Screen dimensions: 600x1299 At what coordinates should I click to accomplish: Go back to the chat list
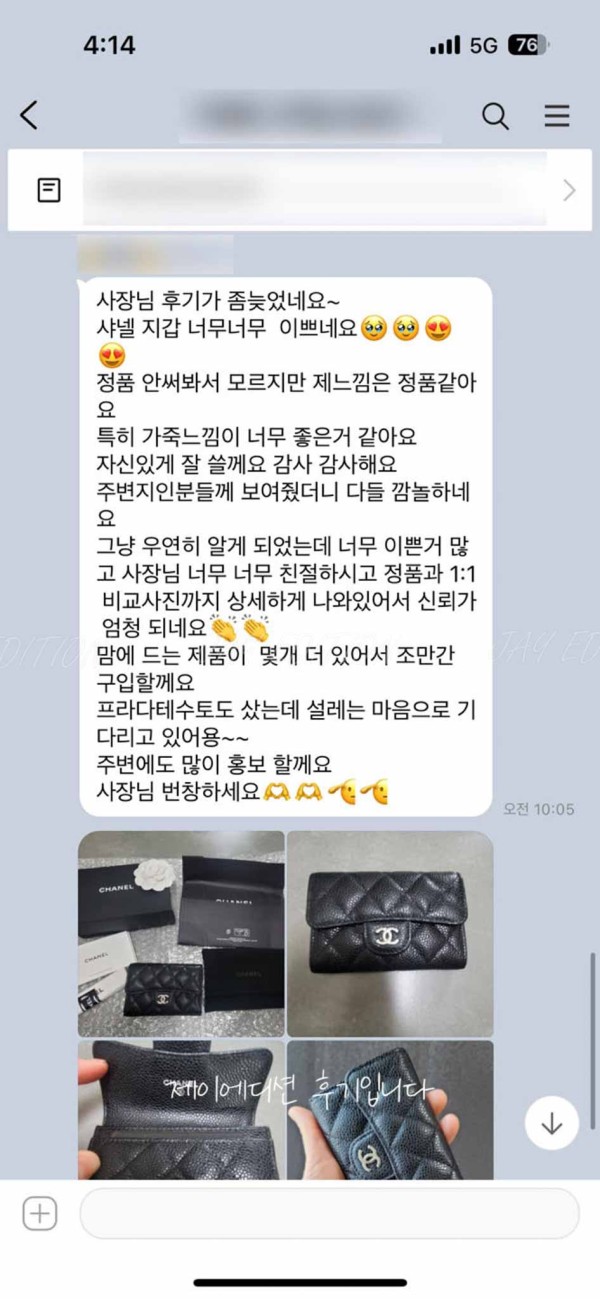30,116
